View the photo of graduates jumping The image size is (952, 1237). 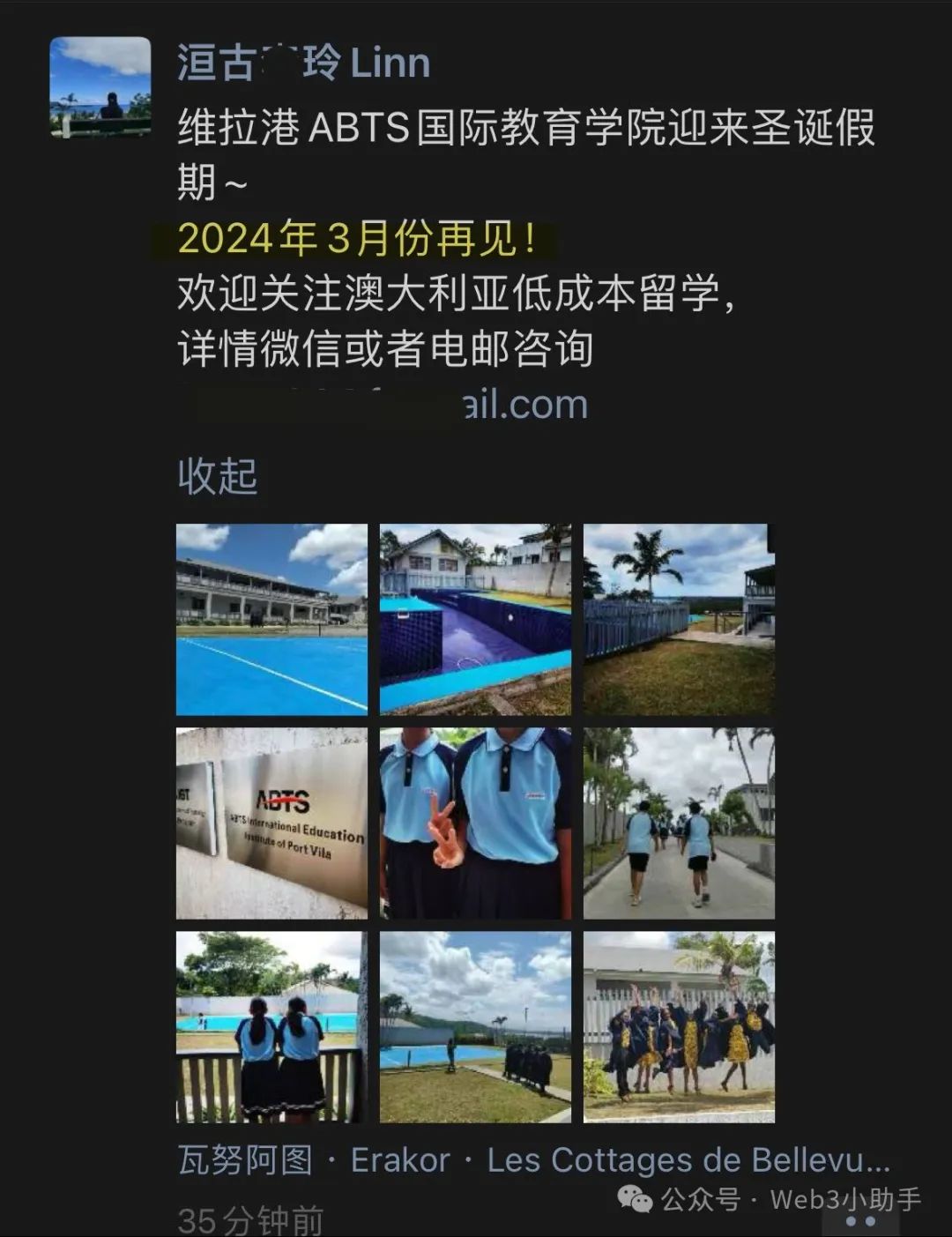pyautogui.click(x=679, y=1026)
